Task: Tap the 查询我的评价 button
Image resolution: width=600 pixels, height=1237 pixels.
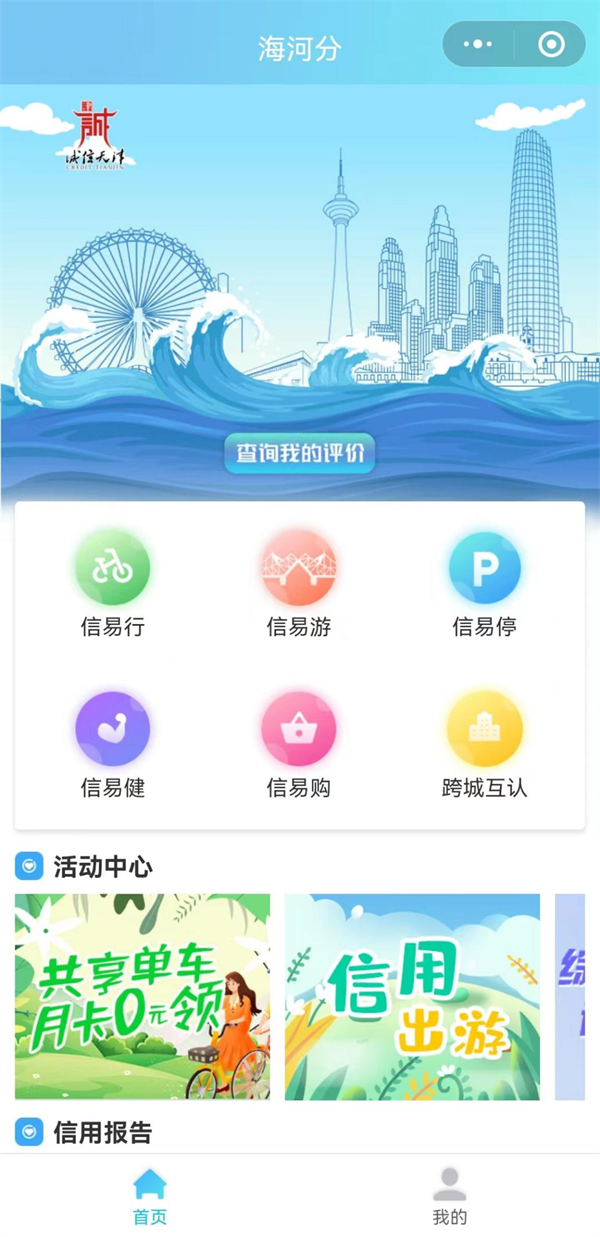Action: pos(299,453)
